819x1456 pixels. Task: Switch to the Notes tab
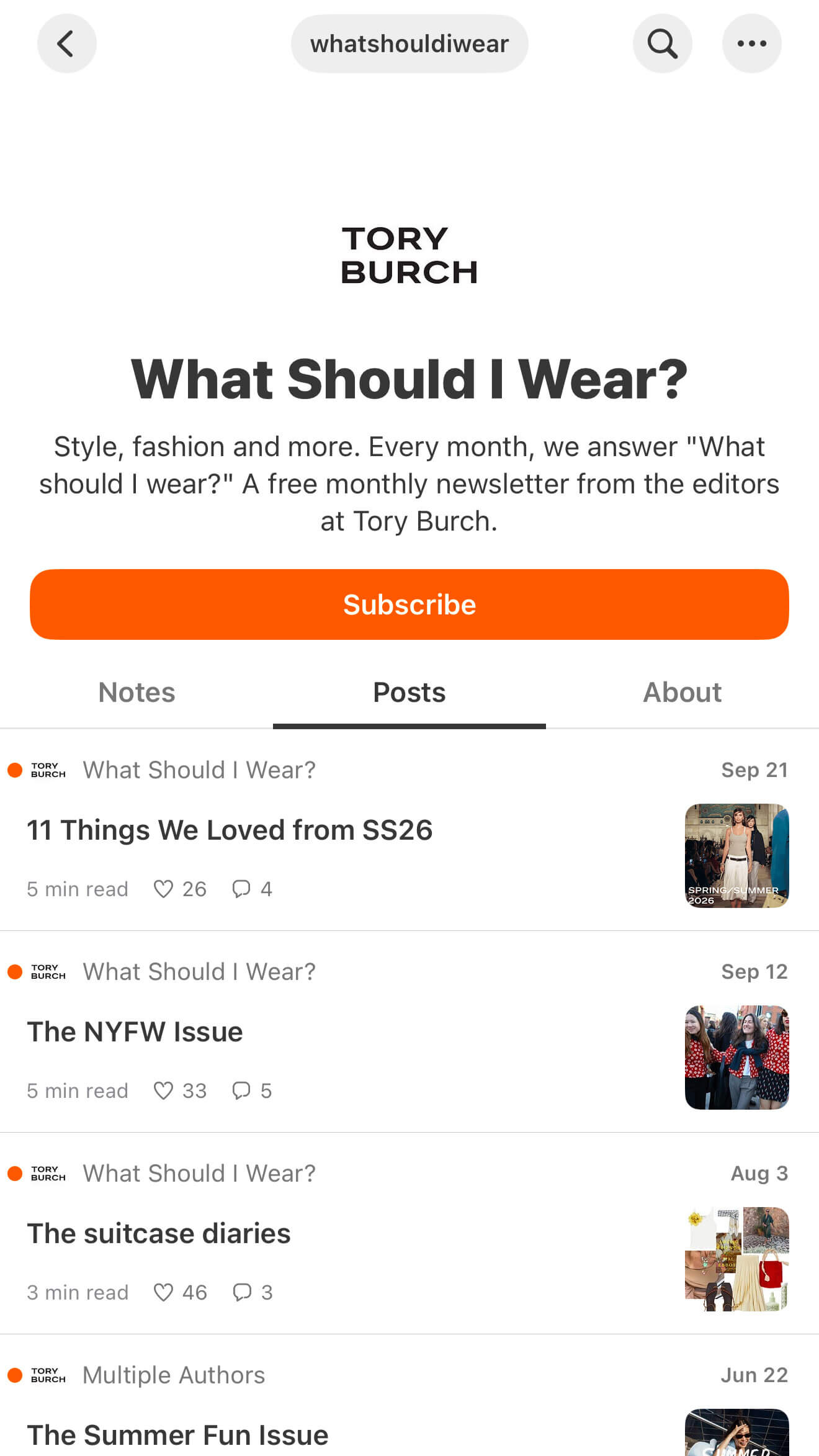(136, 692)
